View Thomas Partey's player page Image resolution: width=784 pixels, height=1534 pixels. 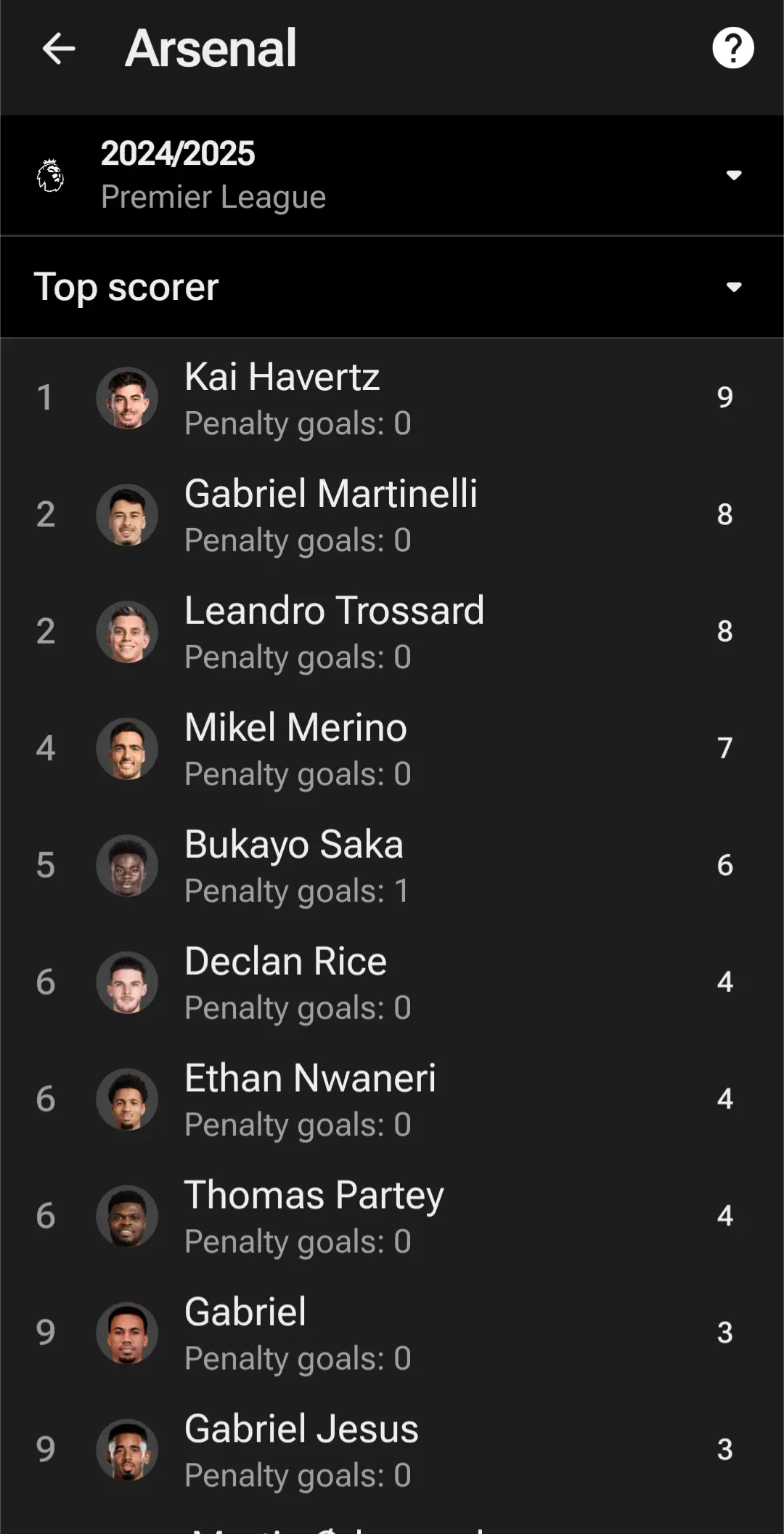[392, 1217]
